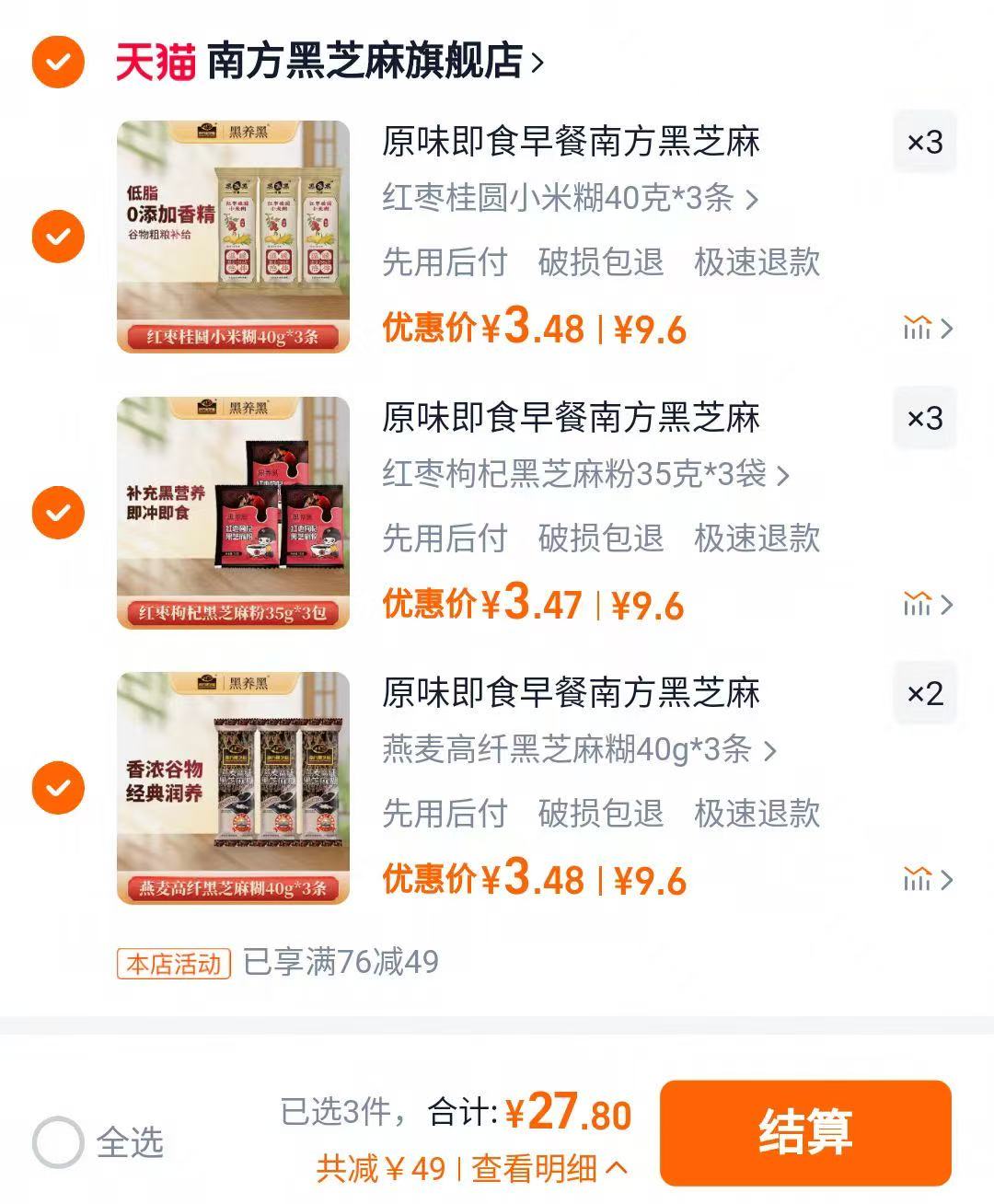Deselect the 红枣桂圆小米糊 item checkbox

(x=57, y=237)
